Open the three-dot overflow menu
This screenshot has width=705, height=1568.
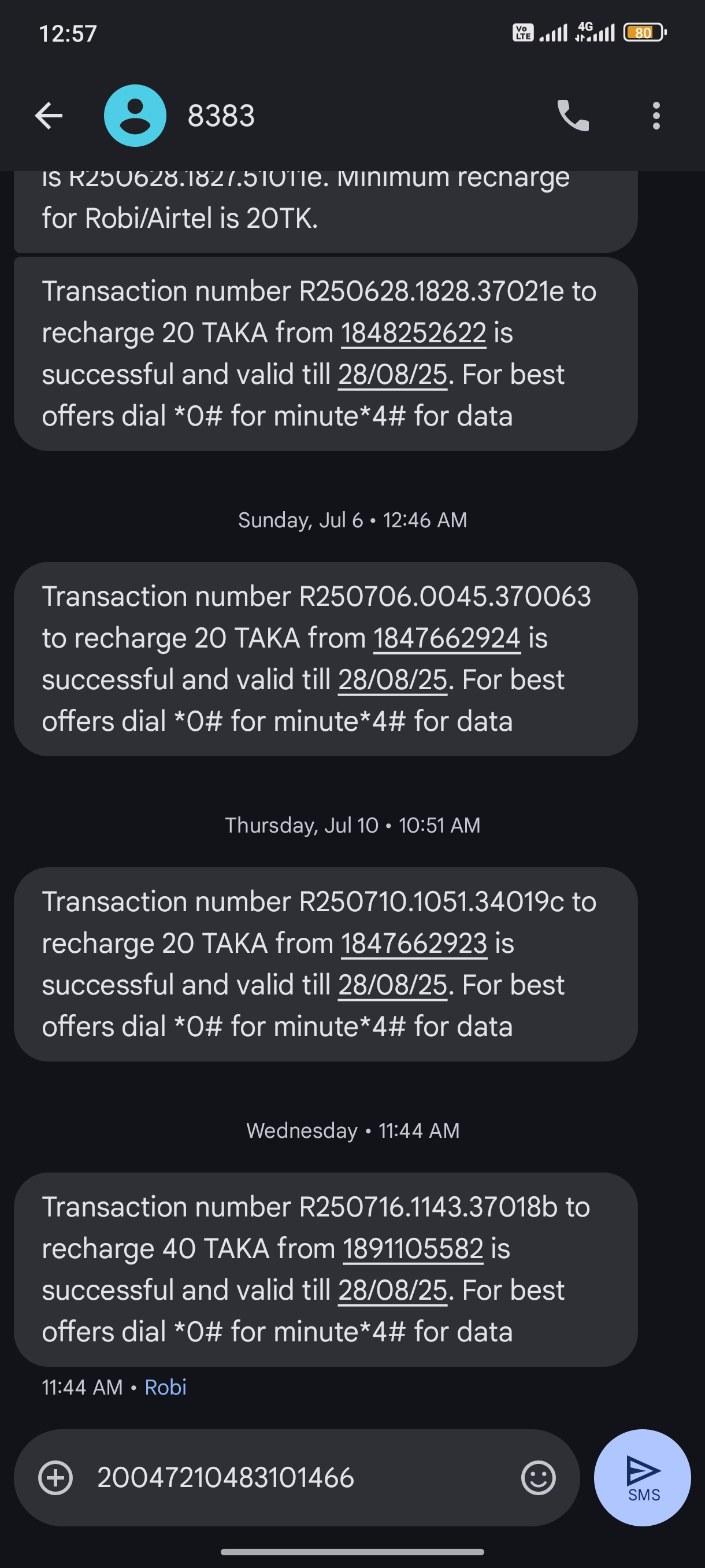(x=656, y=116)
